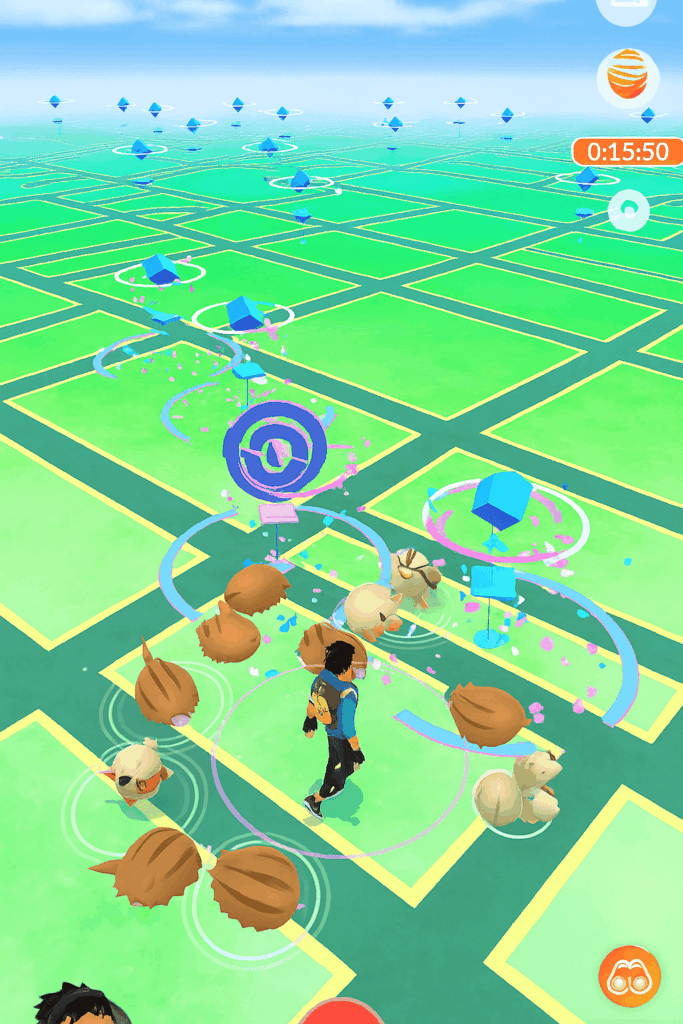Open the red Poké Ball main menu
Image resolution: width=683 pixels, height=1024 pixels.
click(x=341, y=1012)
